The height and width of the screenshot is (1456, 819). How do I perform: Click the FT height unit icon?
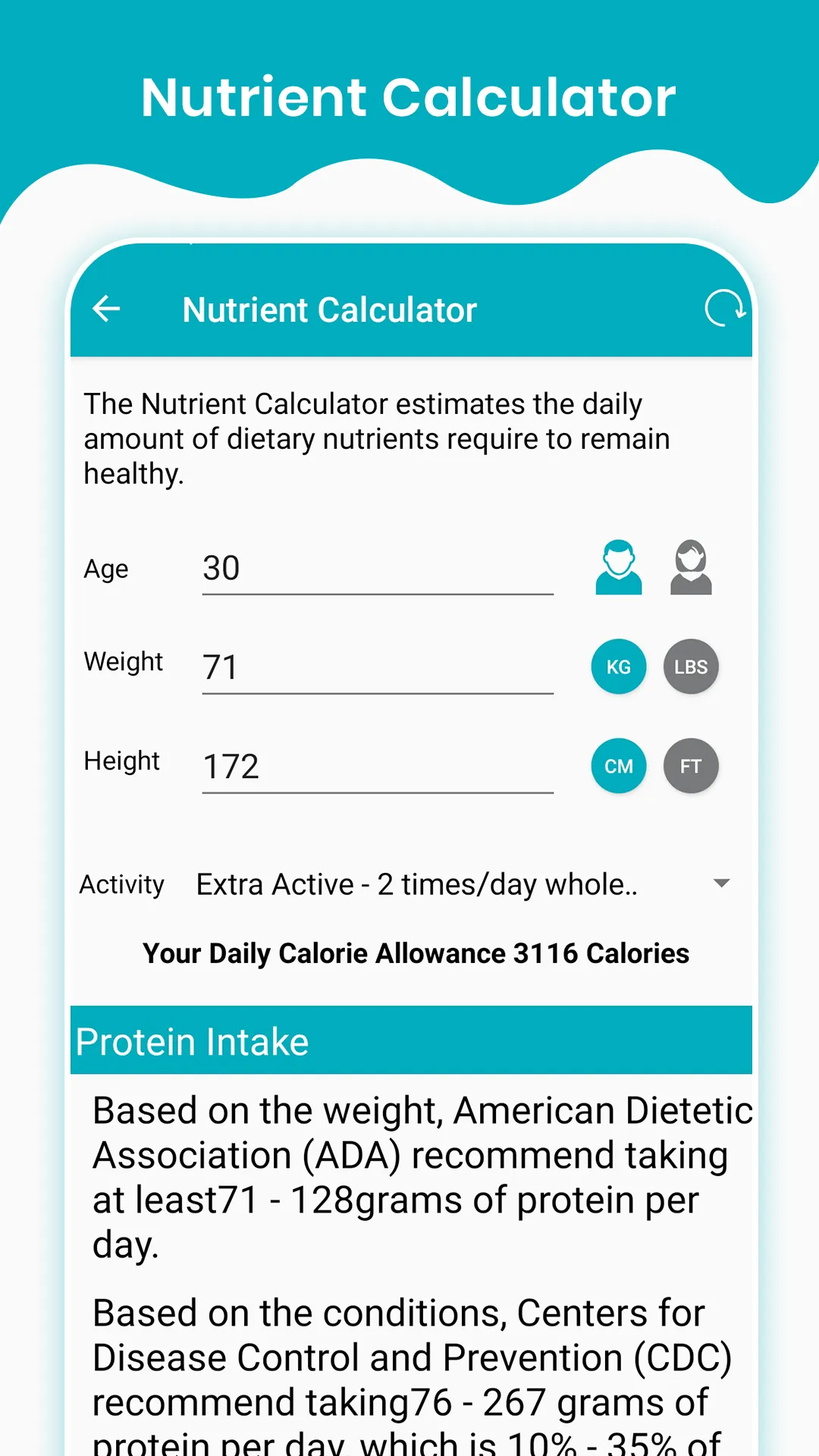pyautogui.click(x=691, y=766)
